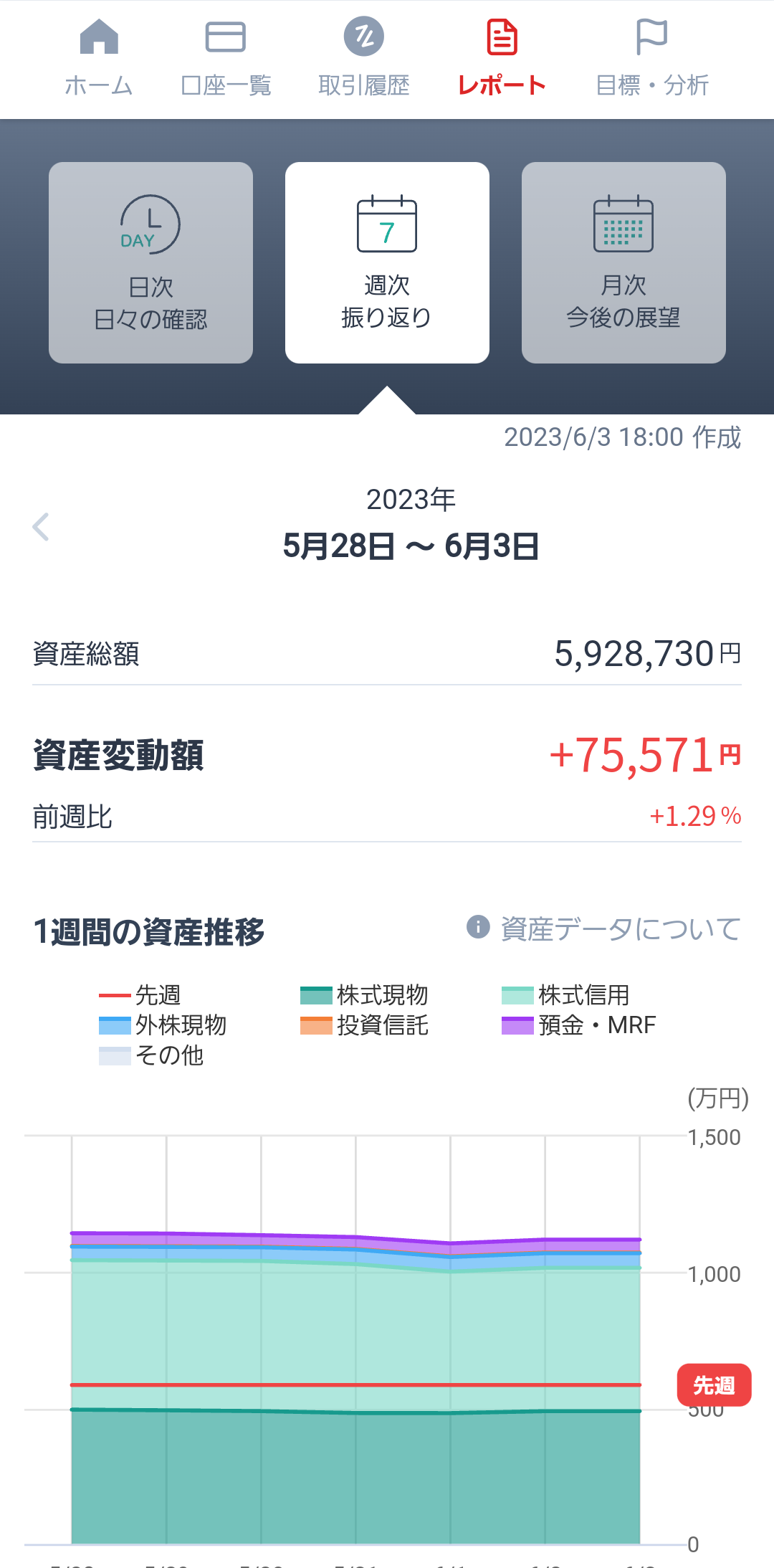This screenshot has width=774, height=1568.
Task: Select the レポート tab
Action: click(502, 59)
